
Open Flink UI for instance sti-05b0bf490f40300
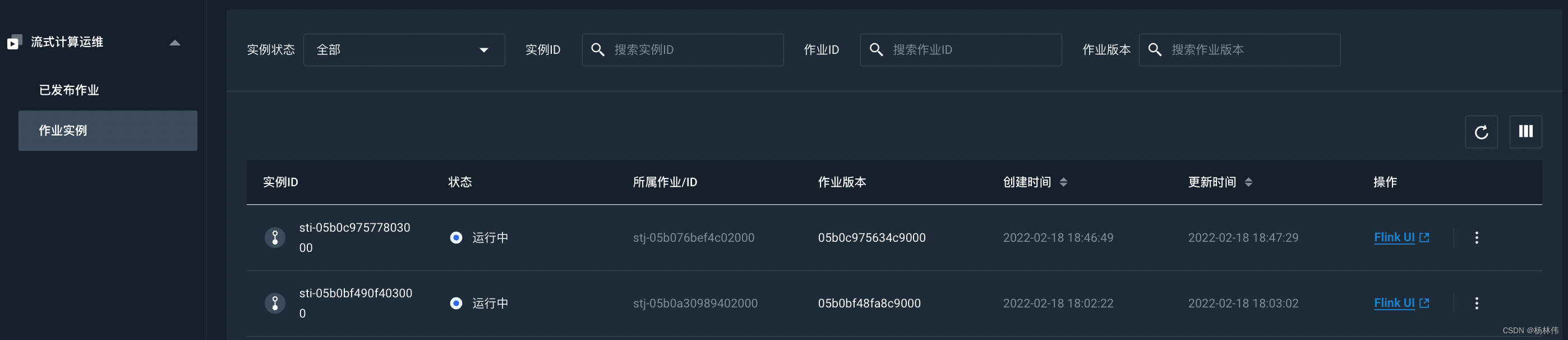coord(1401,304)
